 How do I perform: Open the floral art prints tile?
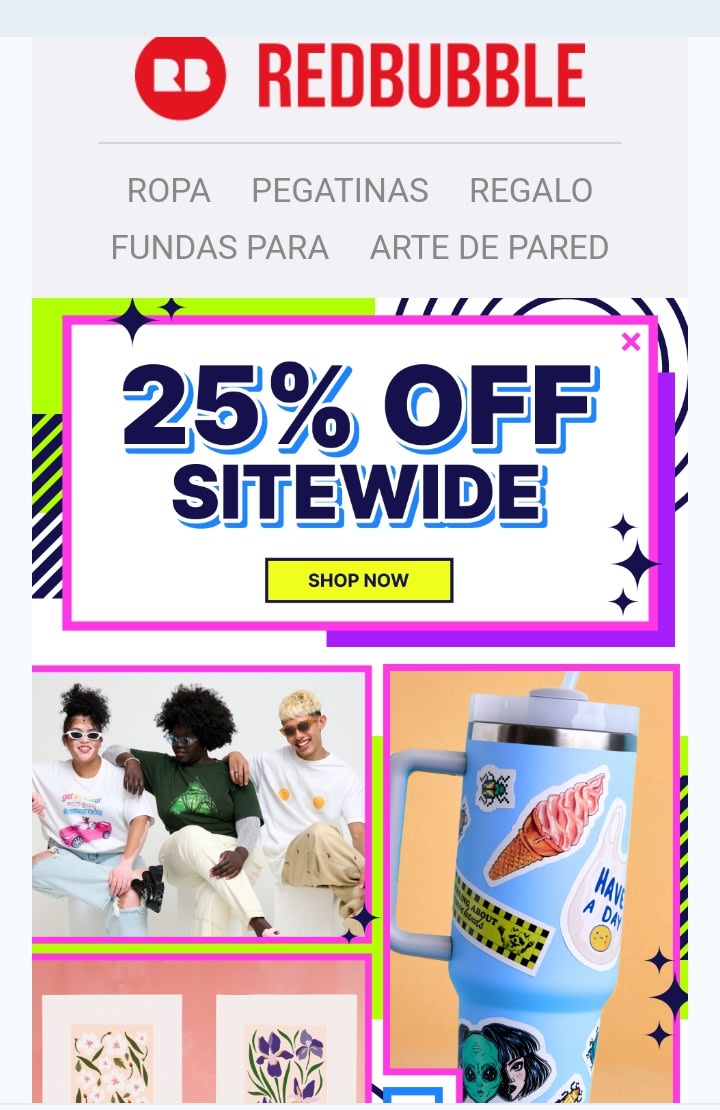pos(201,1028)
